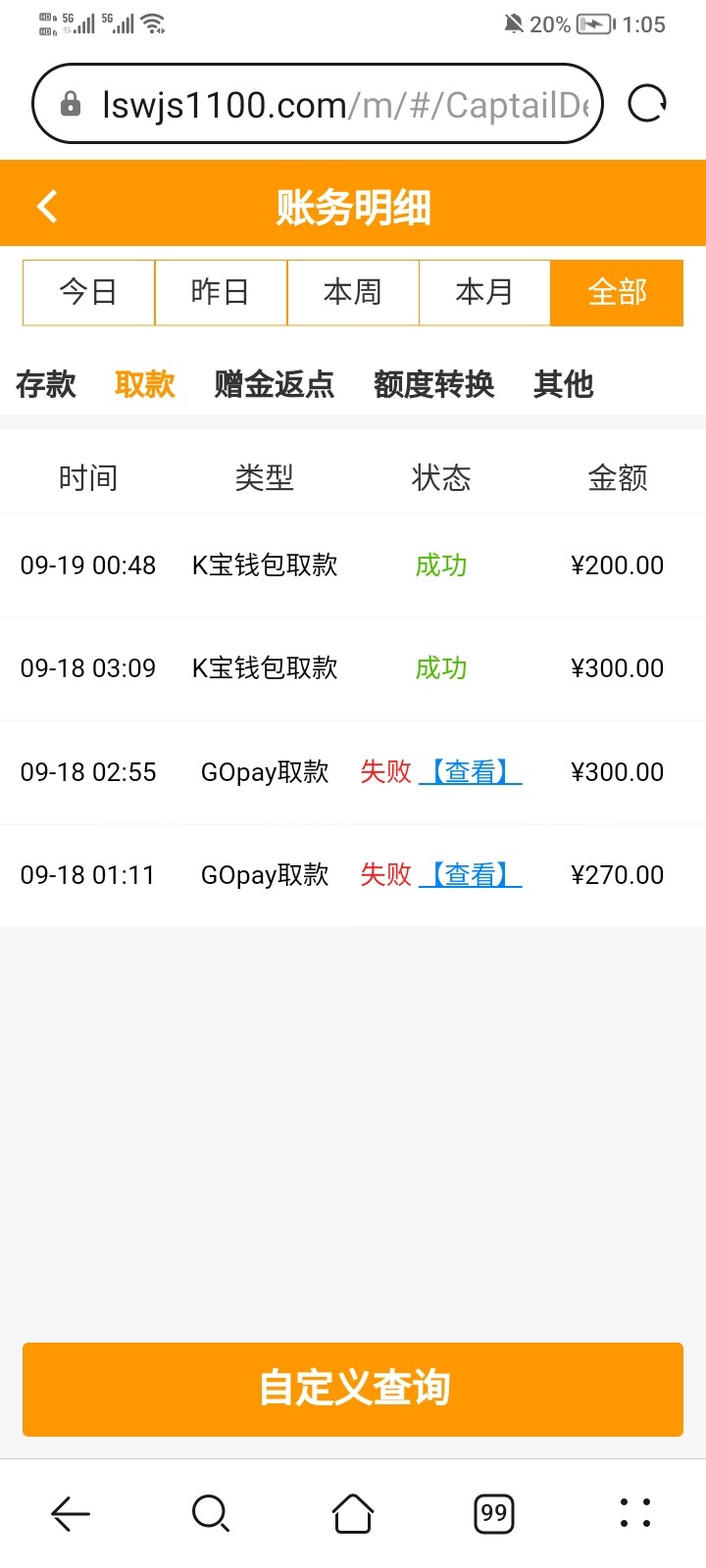Viewport: 706px width, 1568px height.
Task: Open the browser search icon
Action: 211,1513
